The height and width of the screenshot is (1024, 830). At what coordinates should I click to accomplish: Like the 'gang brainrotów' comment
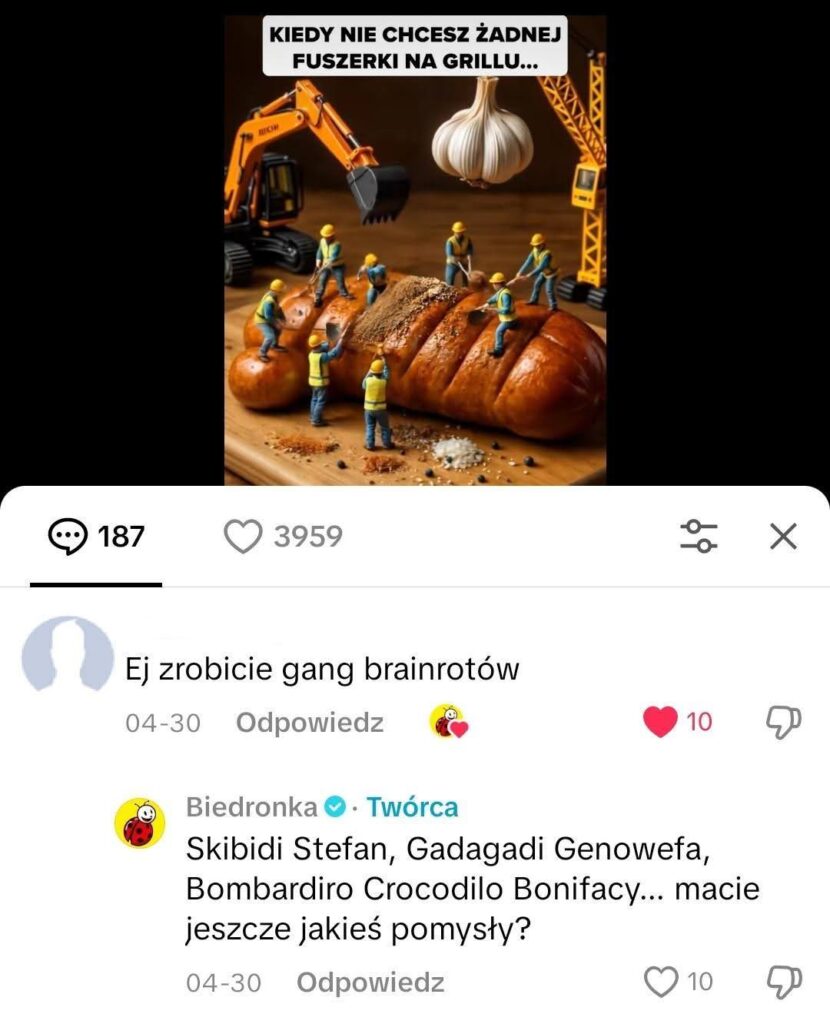661,721
